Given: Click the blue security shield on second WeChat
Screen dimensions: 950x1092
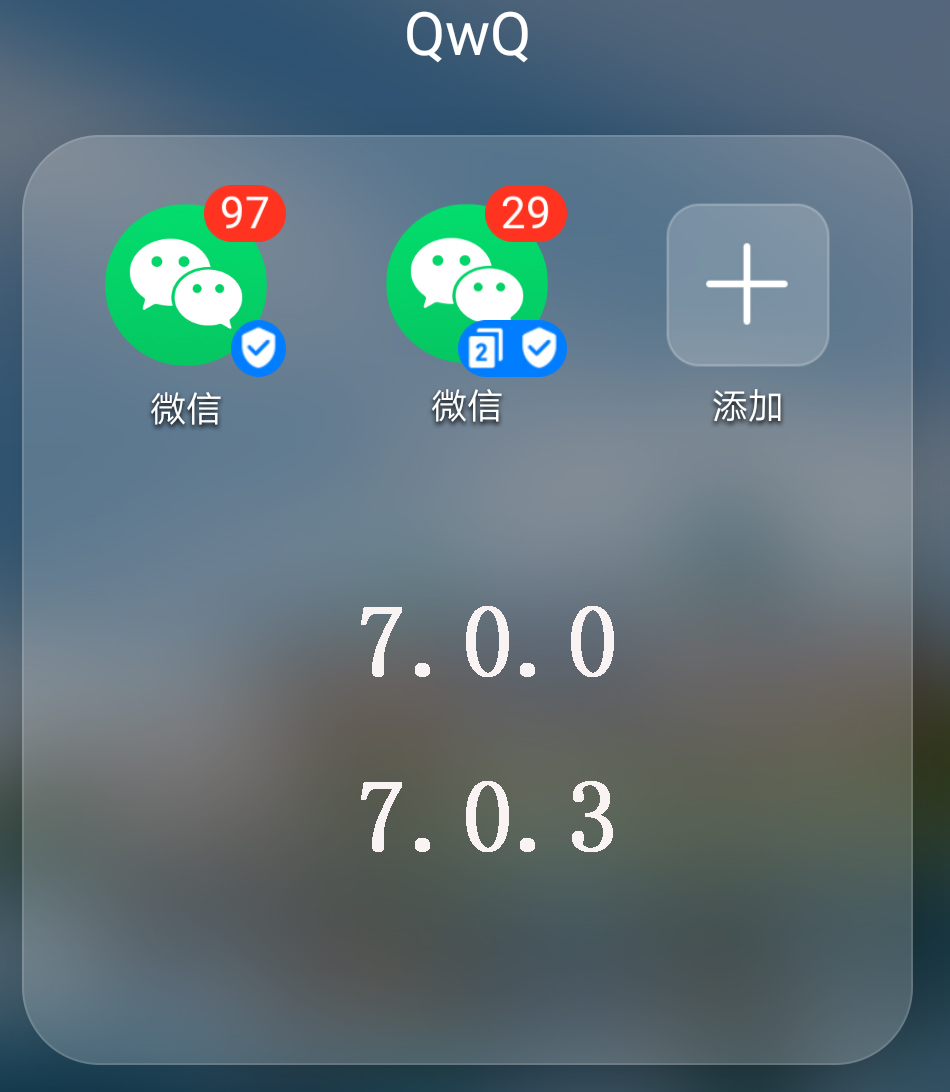Looking at the screenshot, I should pos(537,348).
